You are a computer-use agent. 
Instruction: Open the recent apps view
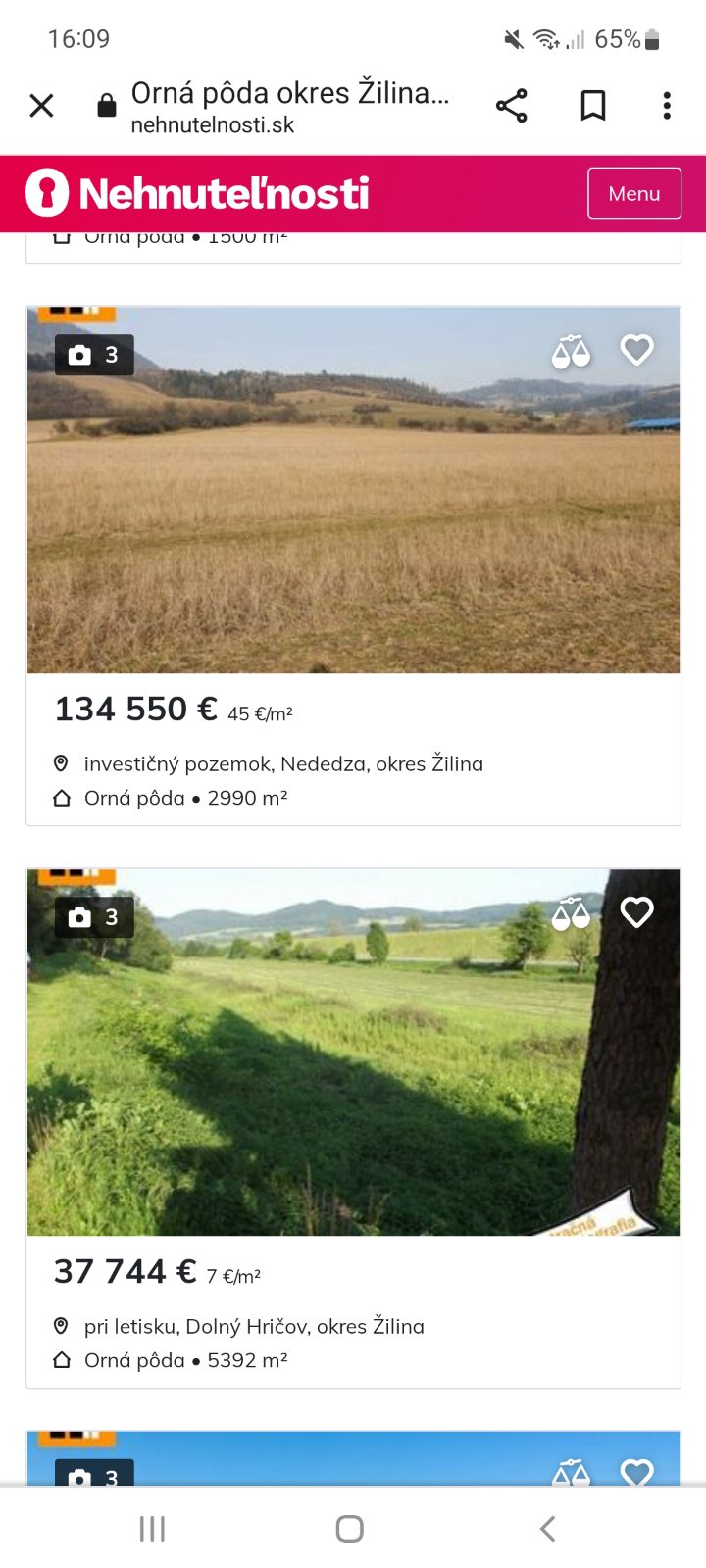[x=152, y=1528]
